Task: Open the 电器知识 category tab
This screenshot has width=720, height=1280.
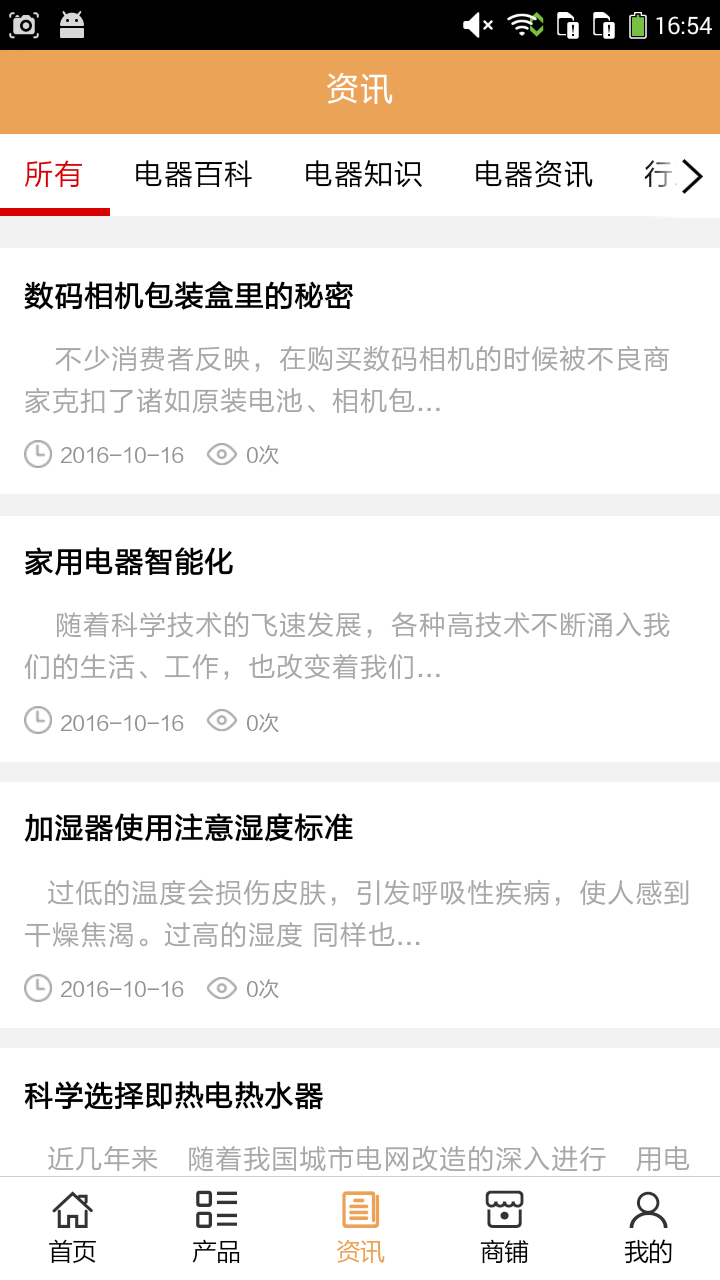Action: (x=363, y=175)
